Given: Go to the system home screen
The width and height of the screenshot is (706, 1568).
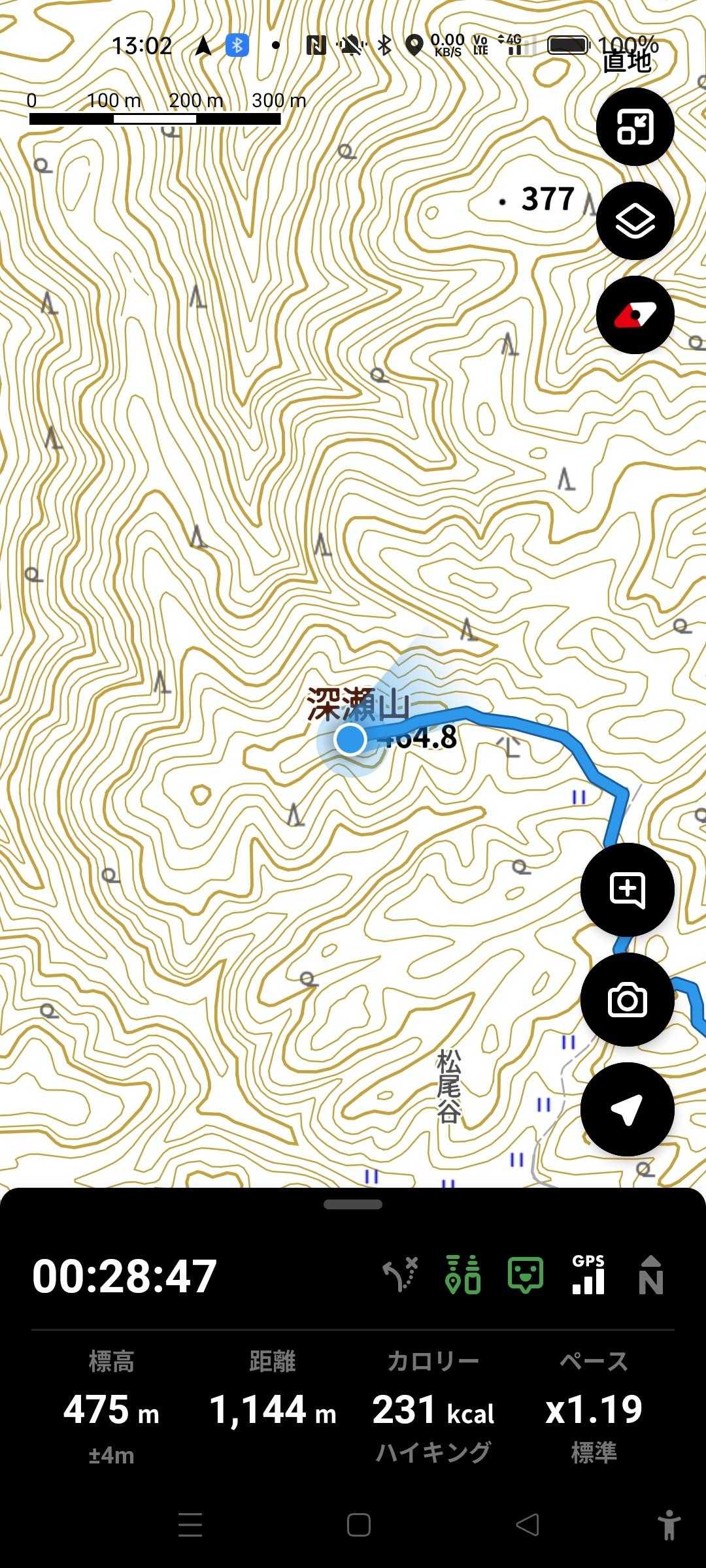Looking at the screenshot, I should click(x=359, y=1525).
